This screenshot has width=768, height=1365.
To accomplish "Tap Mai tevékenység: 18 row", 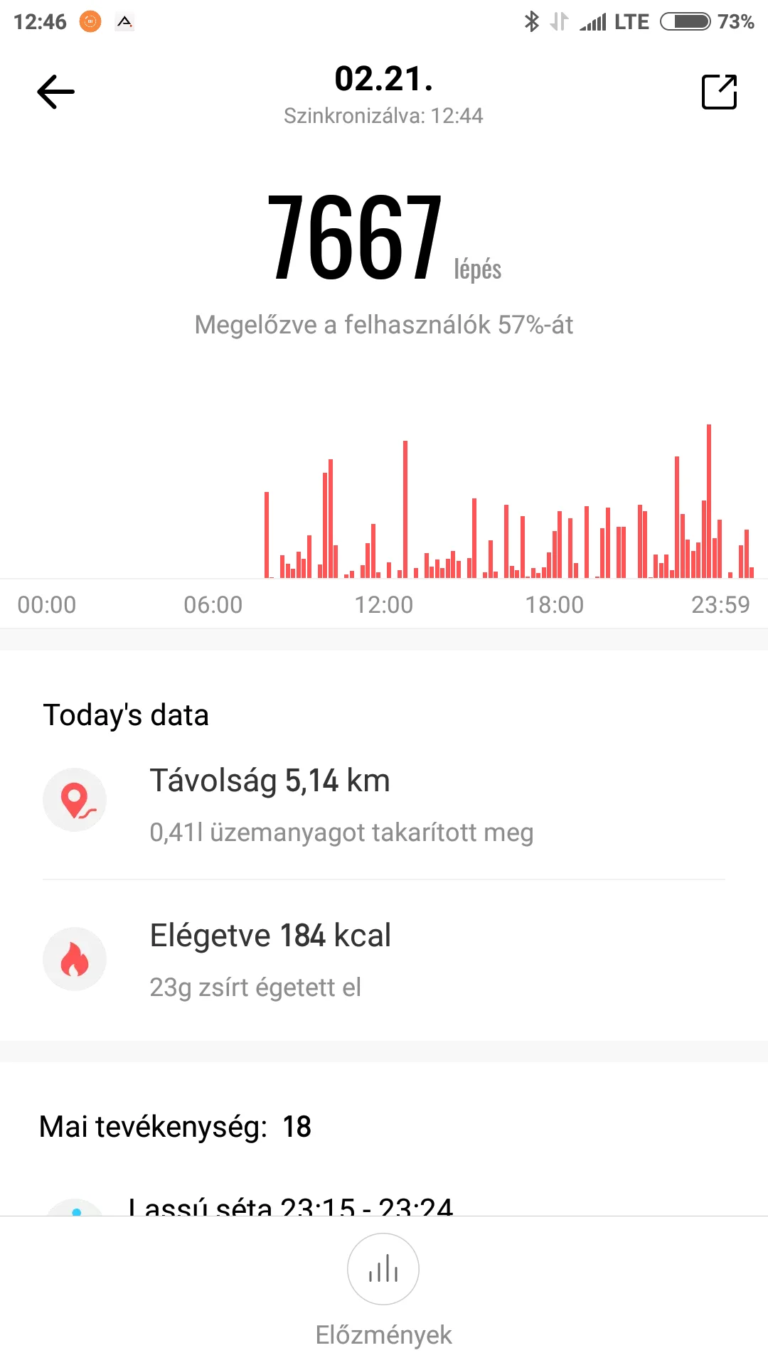I will (175, 1126).
